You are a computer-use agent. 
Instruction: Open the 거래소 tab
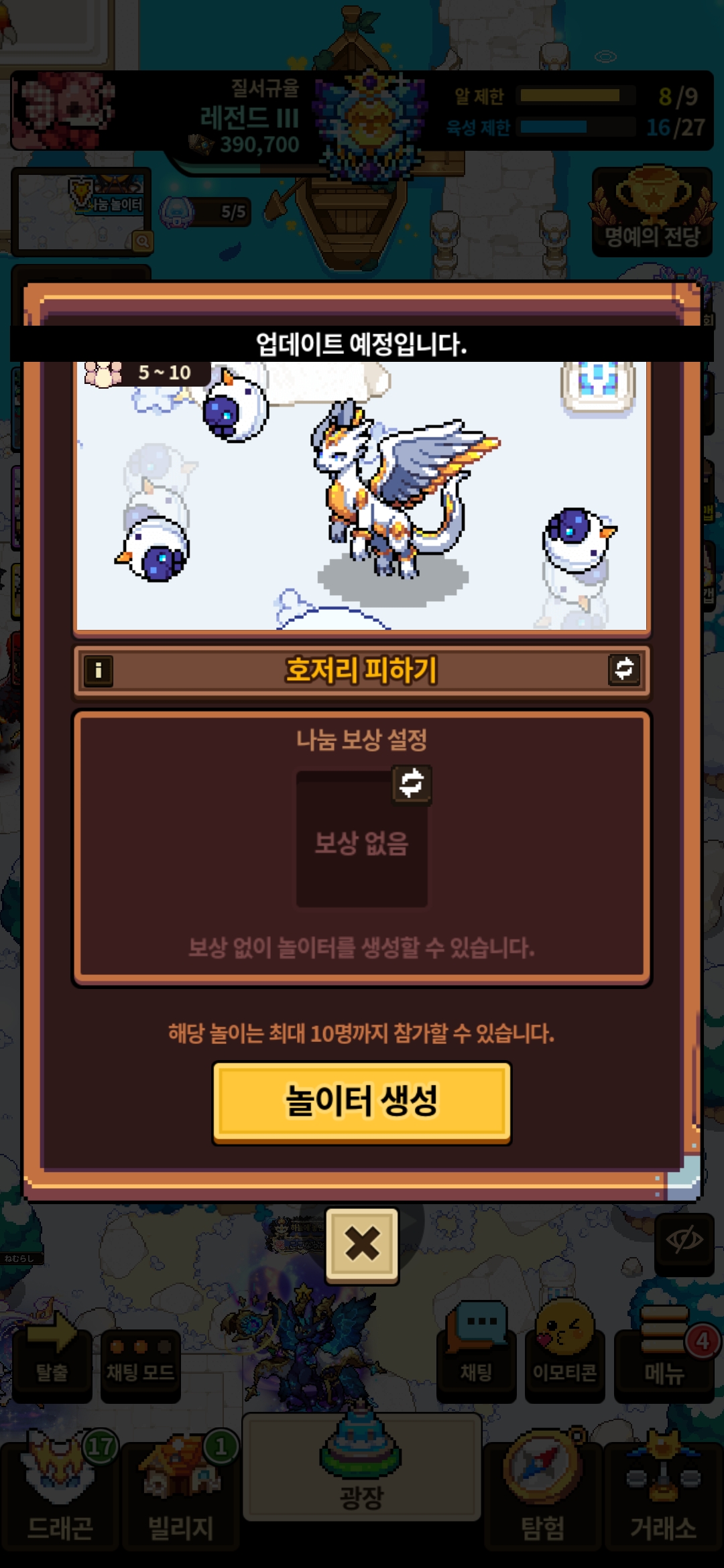coord(663,1496)
